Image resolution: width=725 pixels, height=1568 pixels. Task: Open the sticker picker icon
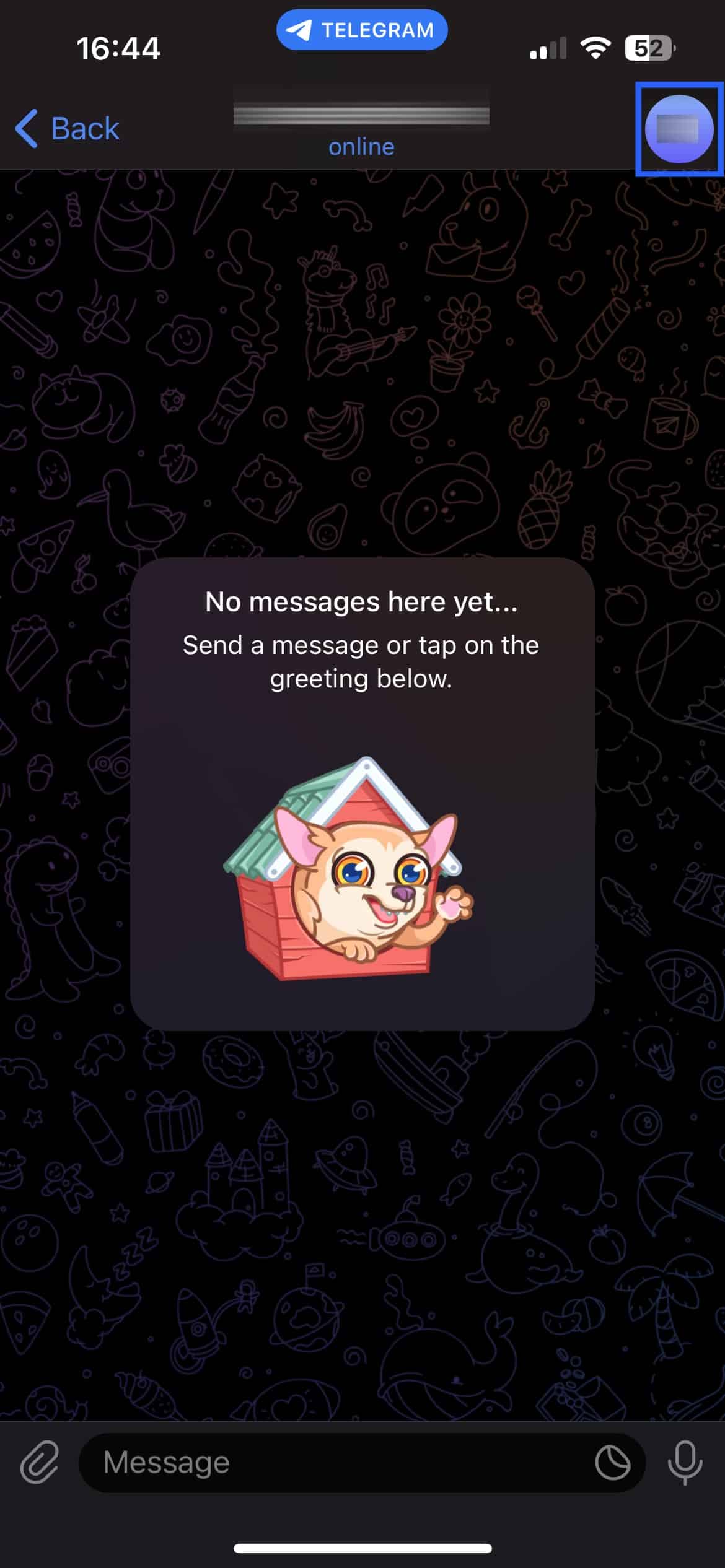612,1463
